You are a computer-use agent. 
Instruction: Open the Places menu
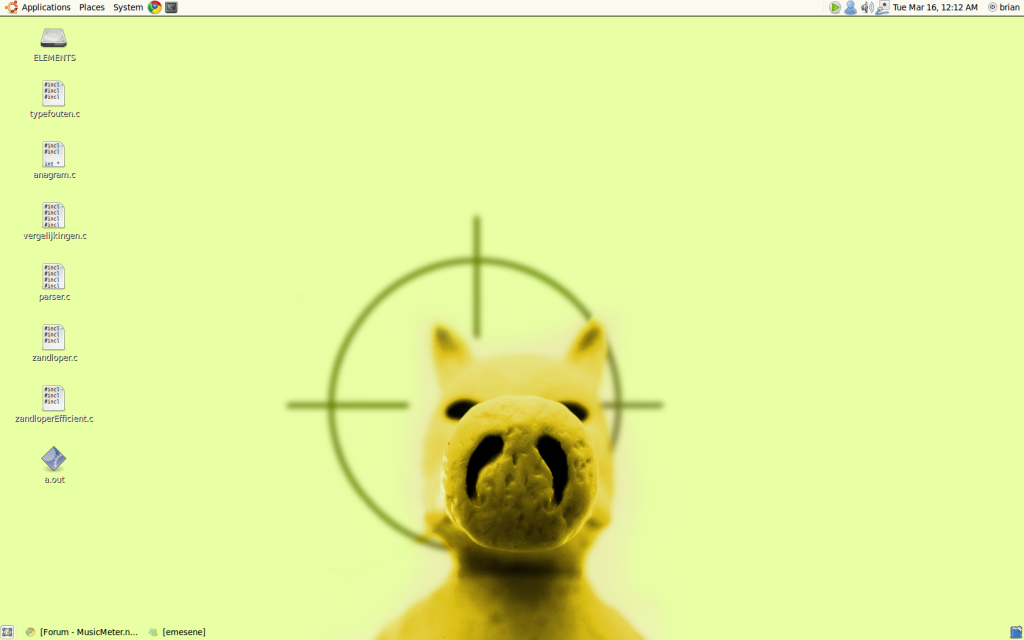pos(92,7)
